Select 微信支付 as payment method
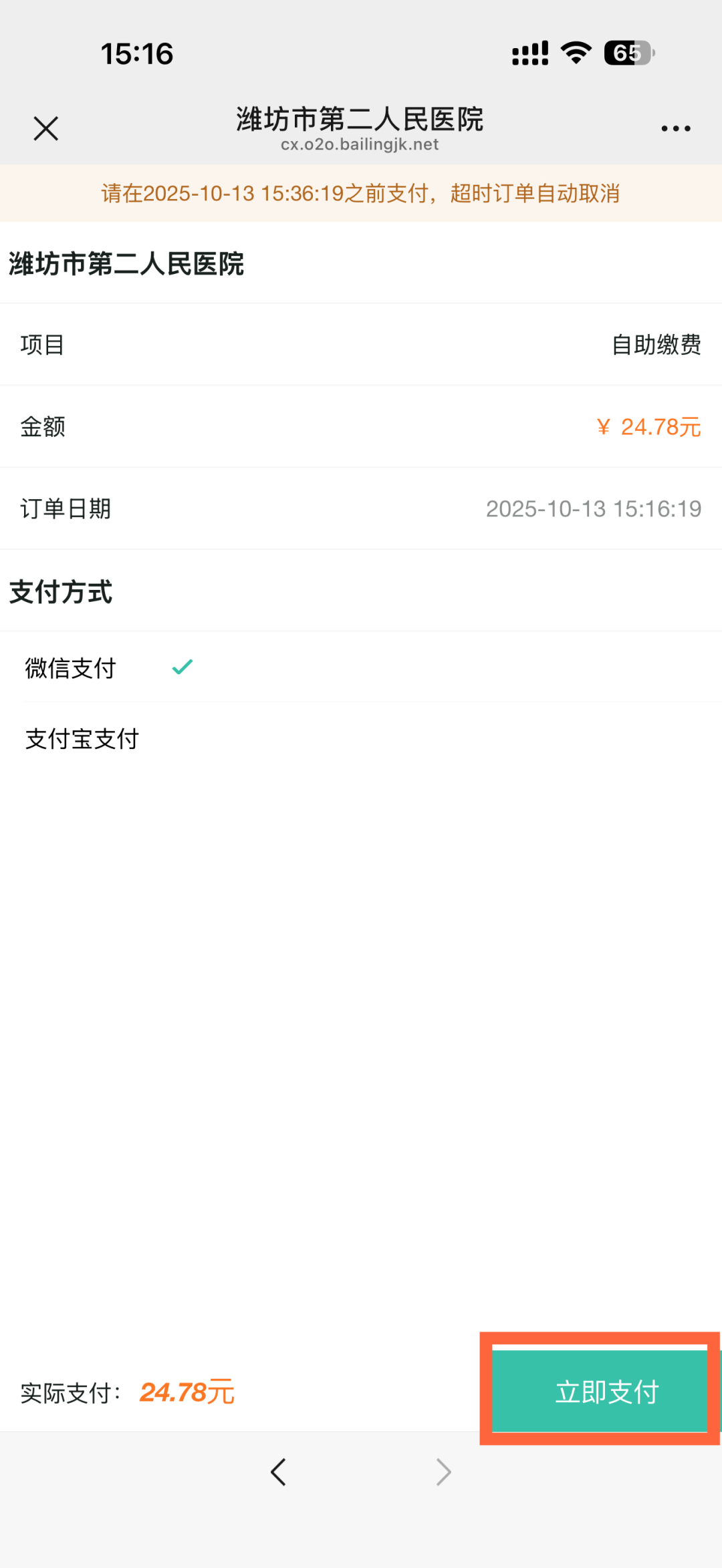This screenshot has width=722, height=1568. click(71, 667)
